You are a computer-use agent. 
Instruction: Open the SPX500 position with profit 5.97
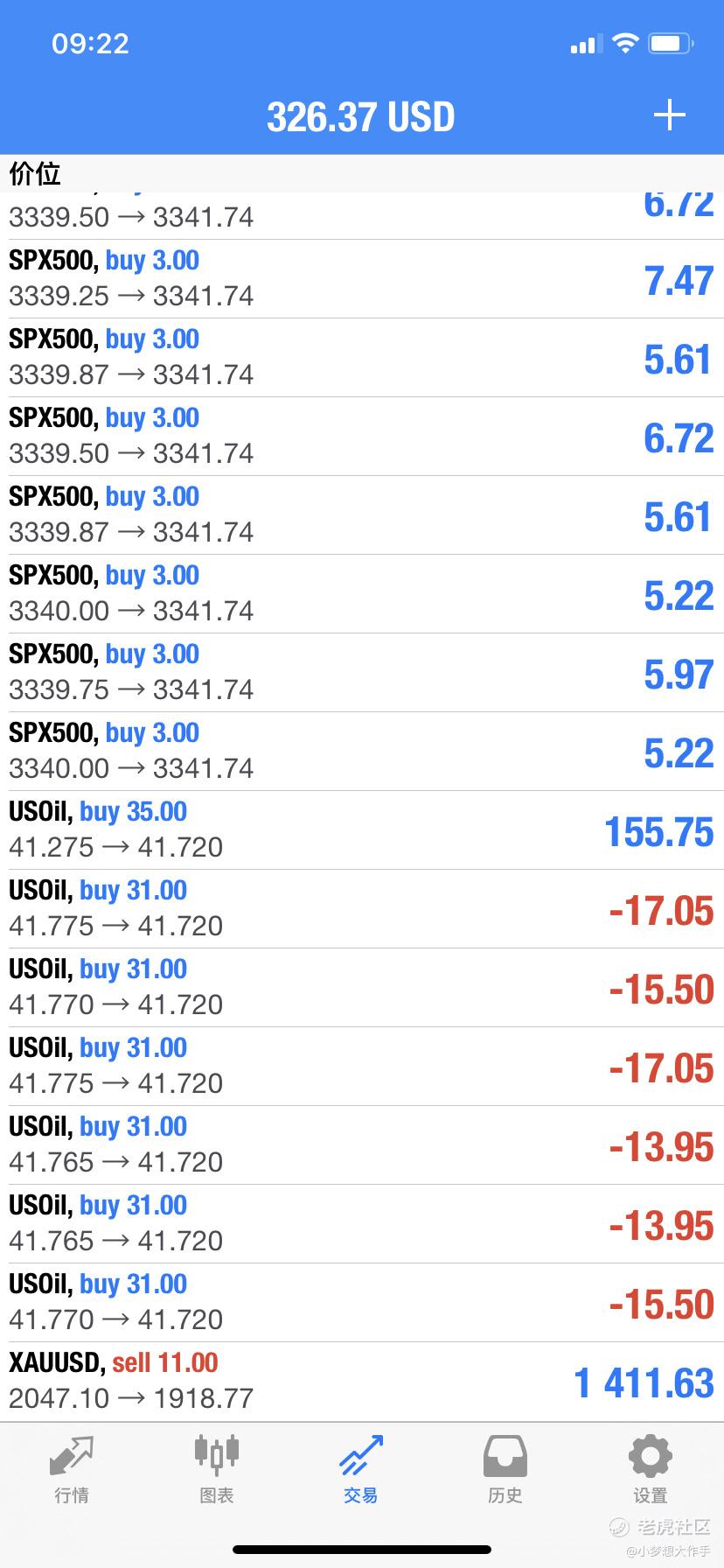362,673
